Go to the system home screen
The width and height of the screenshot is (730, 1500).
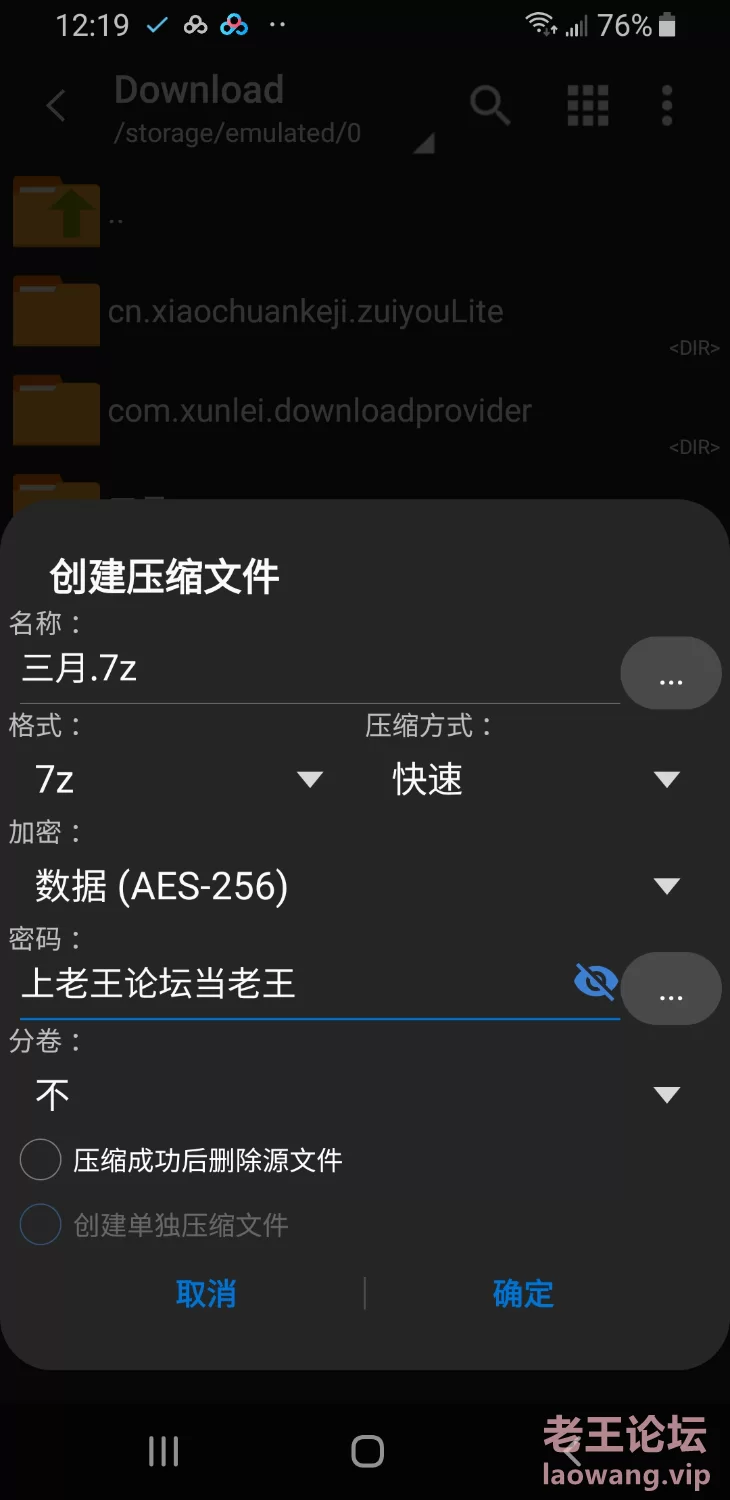367,1451
